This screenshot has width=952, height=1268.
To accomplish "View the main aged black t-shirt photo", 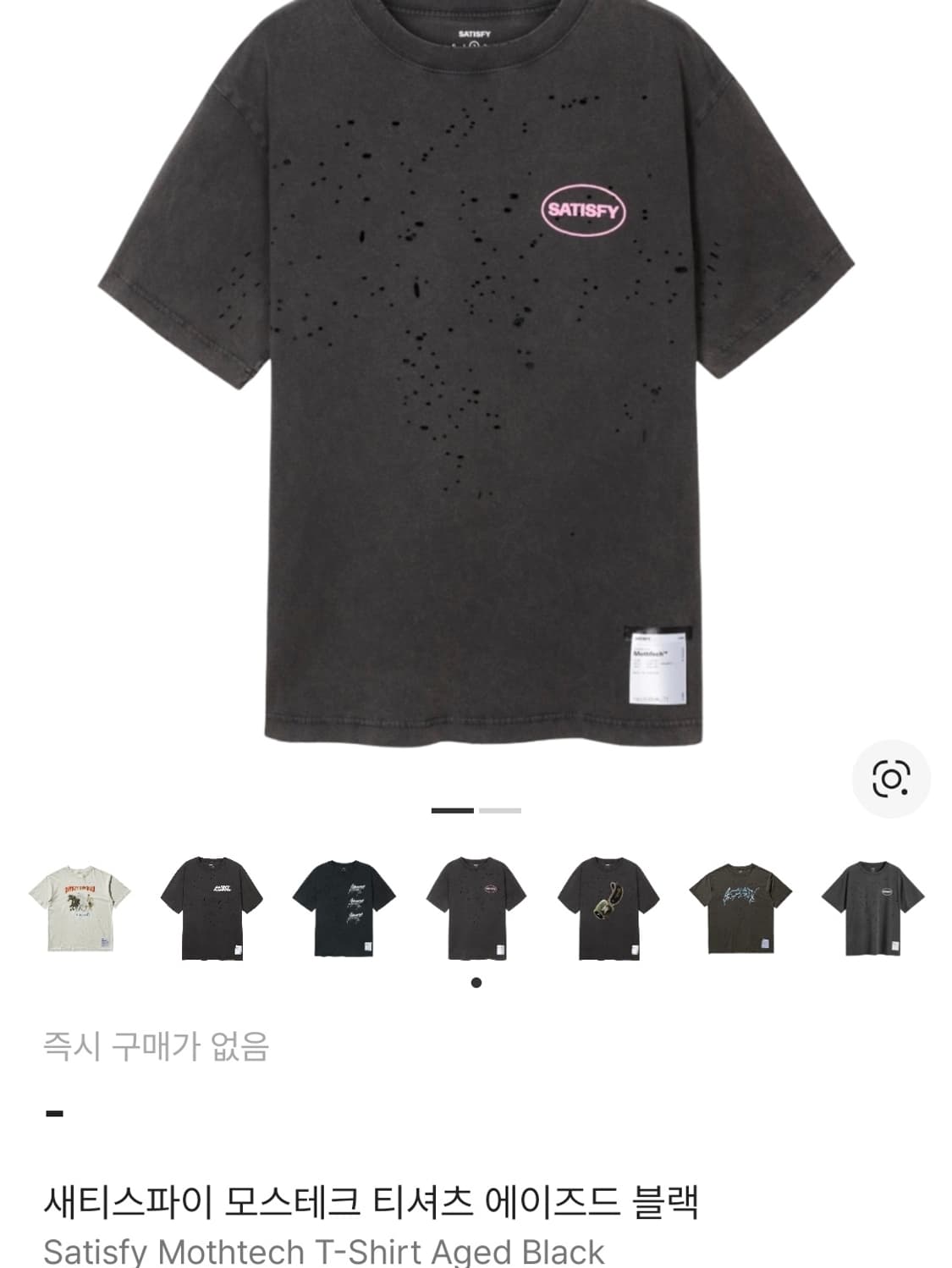I will click(x=476, y=381).
